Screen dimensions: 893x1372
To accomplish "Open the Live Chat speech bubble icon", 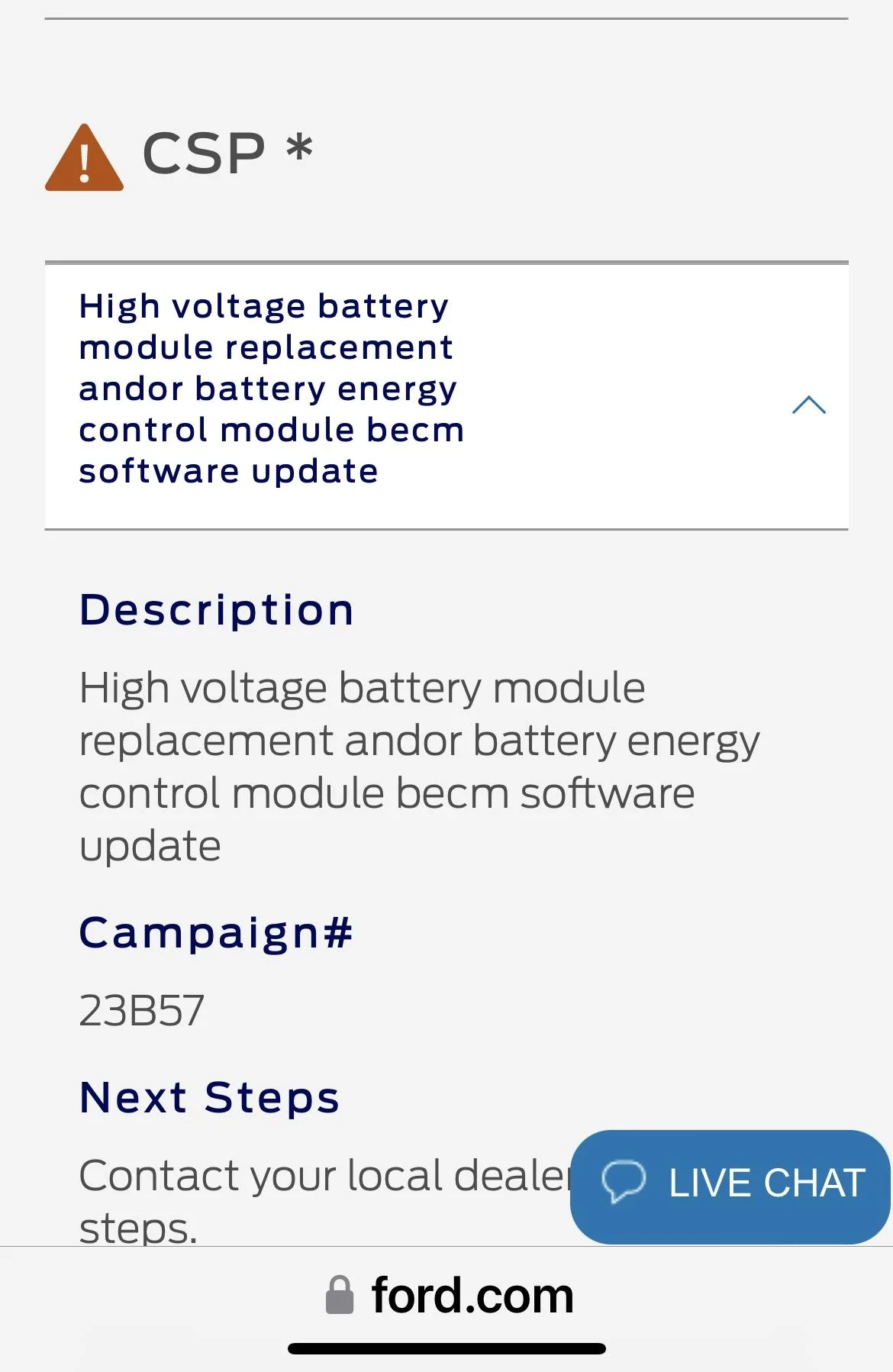I will point(624,1183).
